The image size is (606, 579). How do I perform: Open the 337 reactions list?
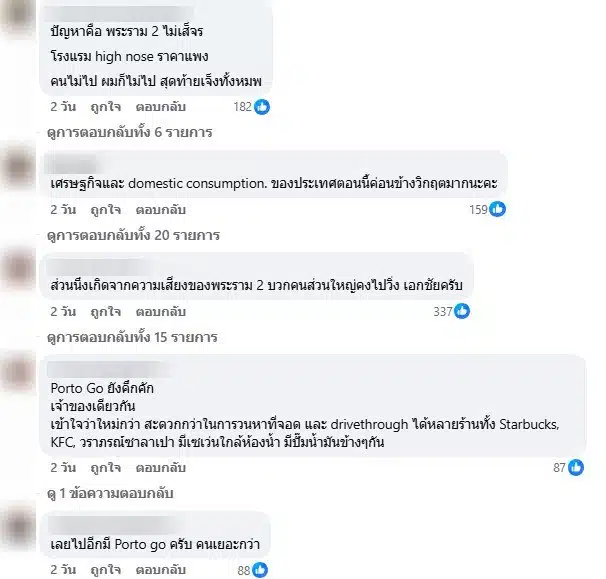[451, 312]
